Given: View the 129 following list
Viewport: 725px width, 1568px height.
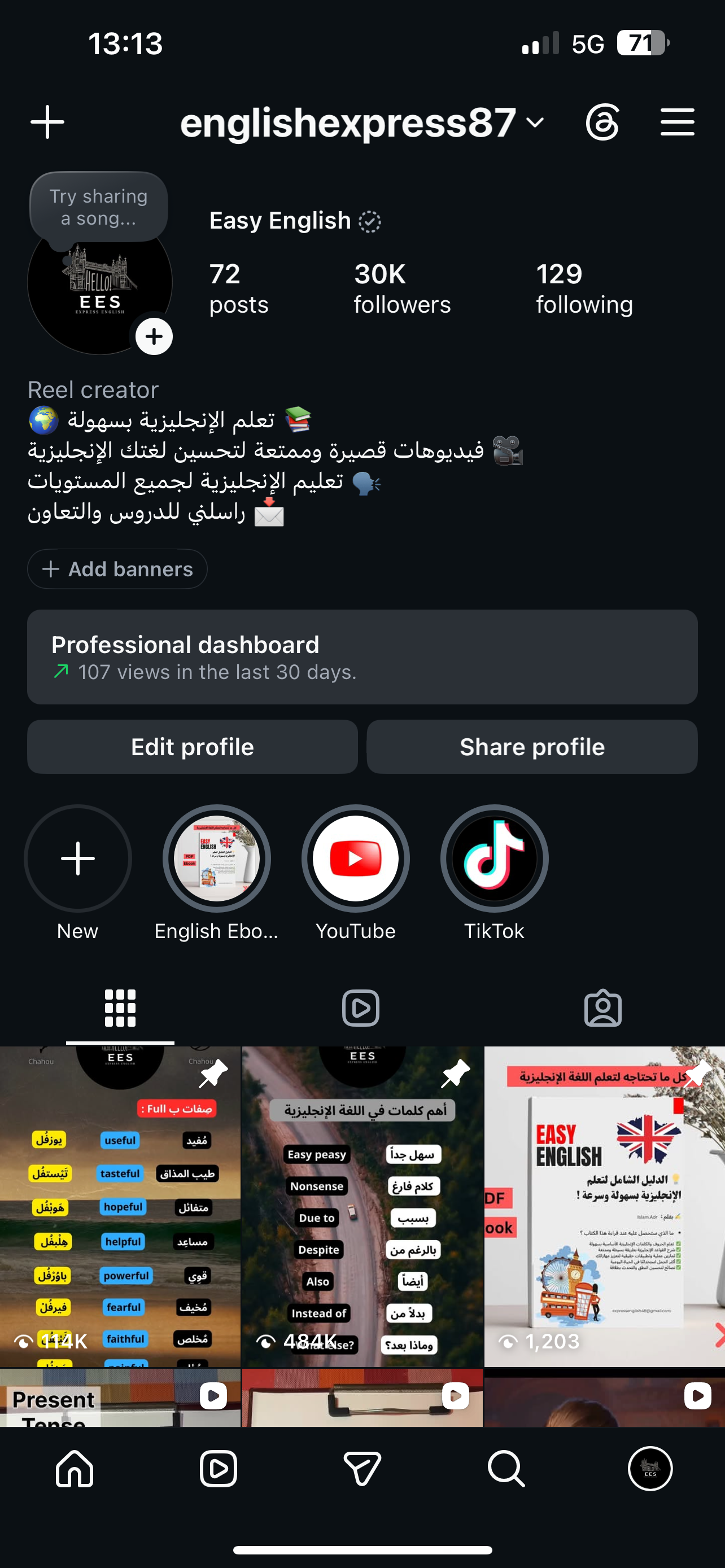Looking at the screenshot, I should pos(584,288).
